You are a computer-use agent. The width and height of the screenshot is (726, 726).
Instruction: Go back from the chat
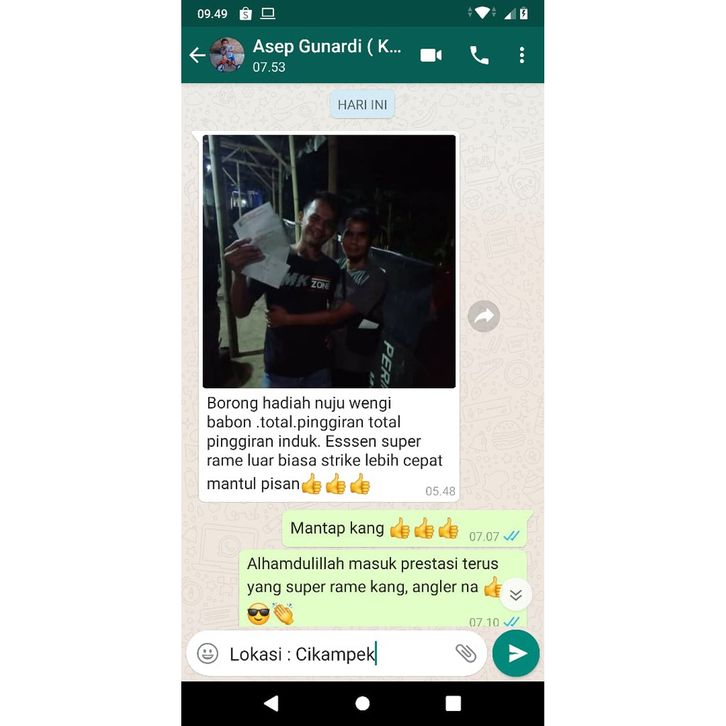coord(197,55)
